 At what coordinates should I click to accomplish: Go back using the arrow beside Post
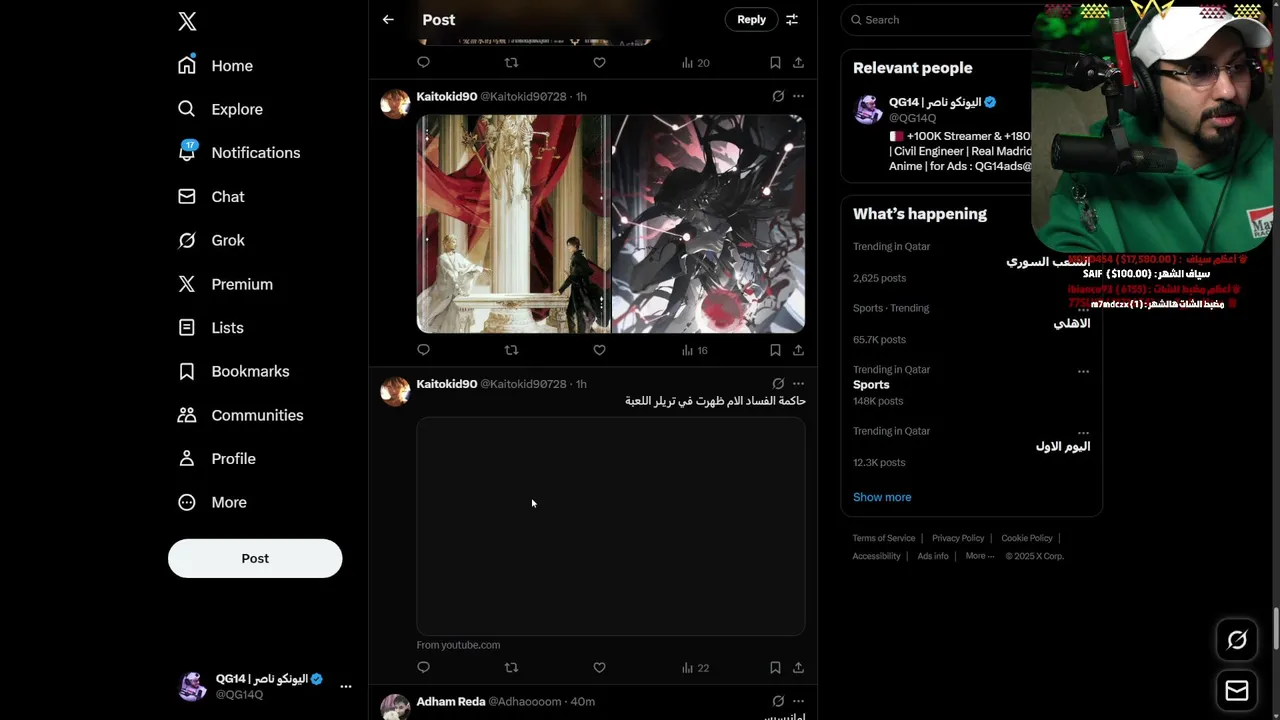click(x=388, y=20)
